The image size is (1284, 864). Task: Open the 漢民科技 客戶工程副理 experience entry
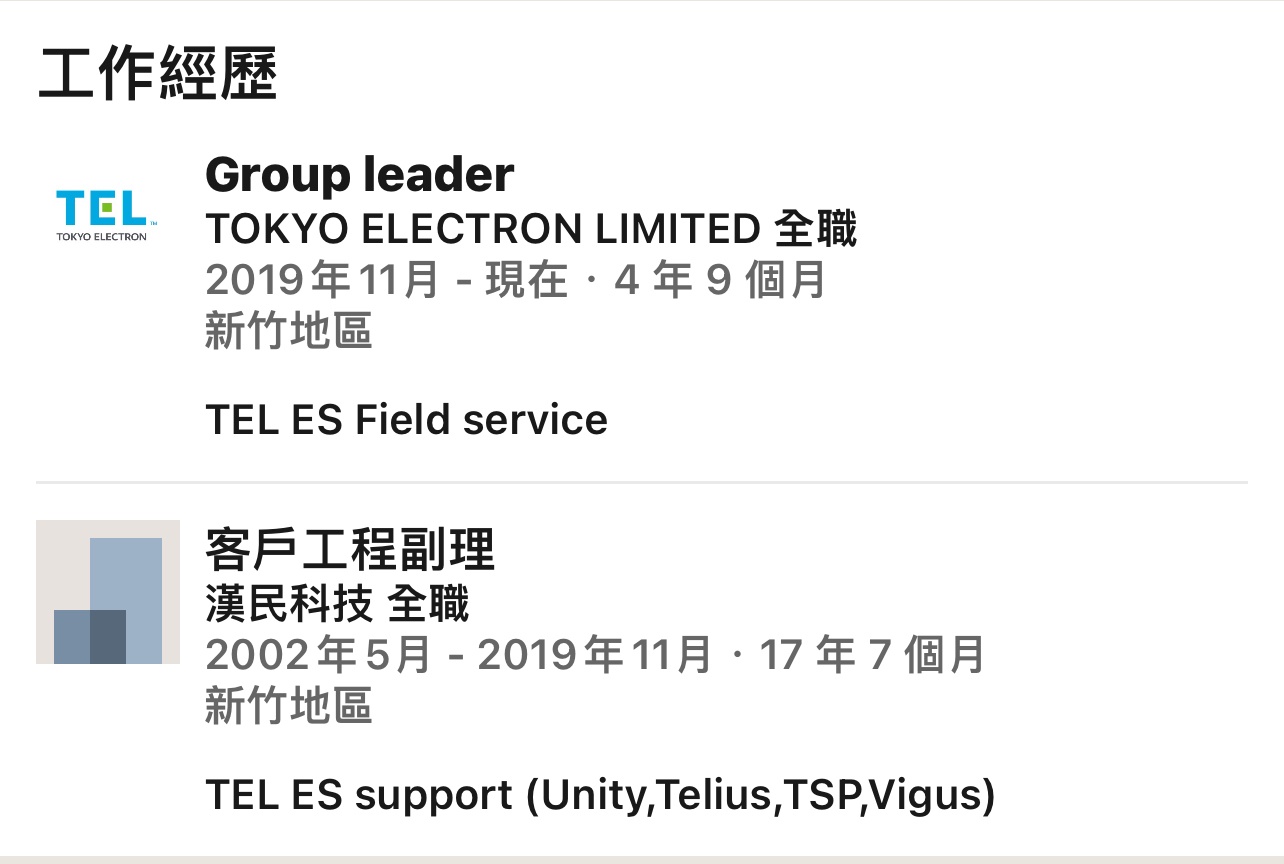[x=350, y=549]
